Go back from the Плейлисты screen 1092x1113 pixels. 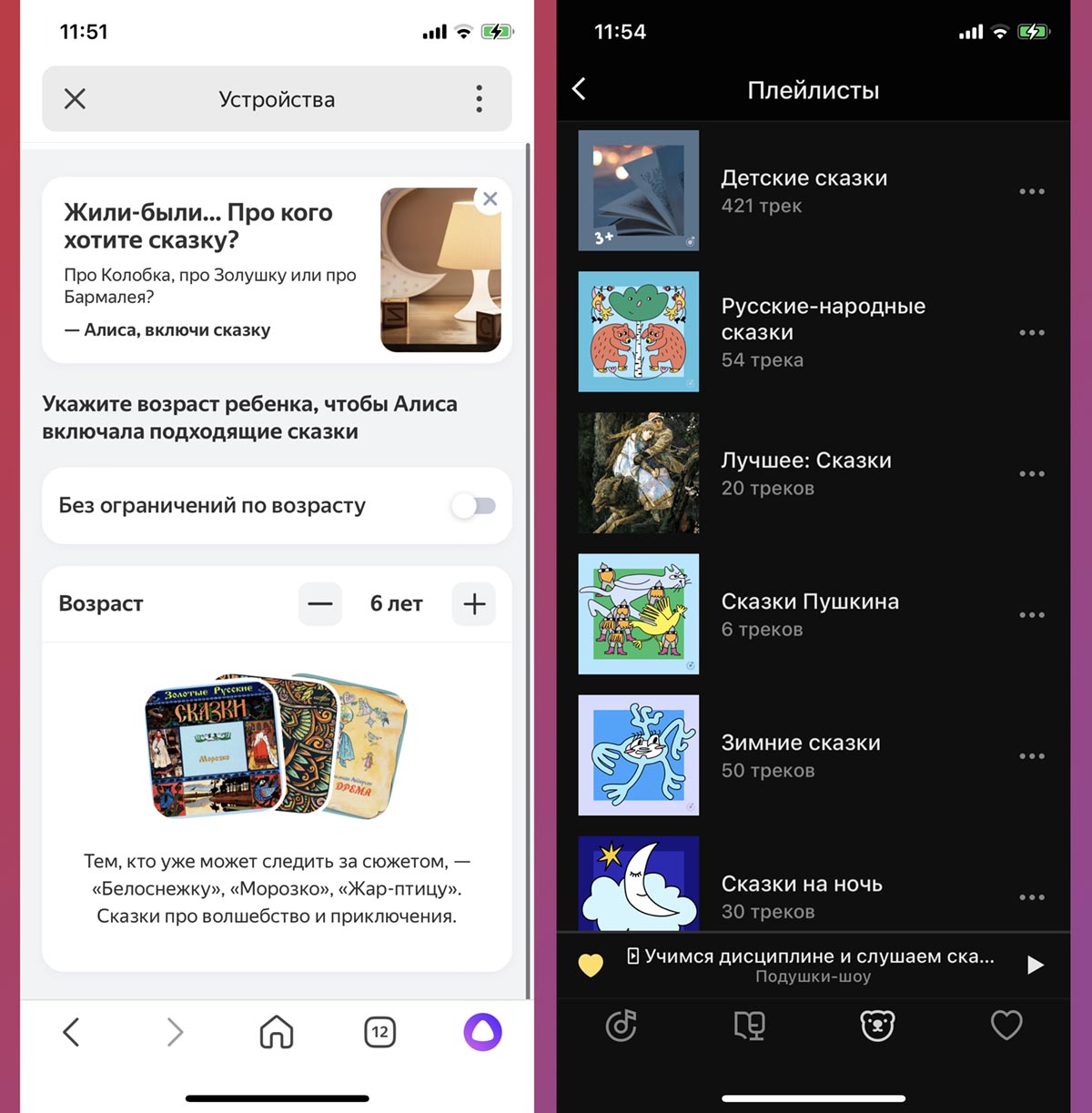pos(580,89)
